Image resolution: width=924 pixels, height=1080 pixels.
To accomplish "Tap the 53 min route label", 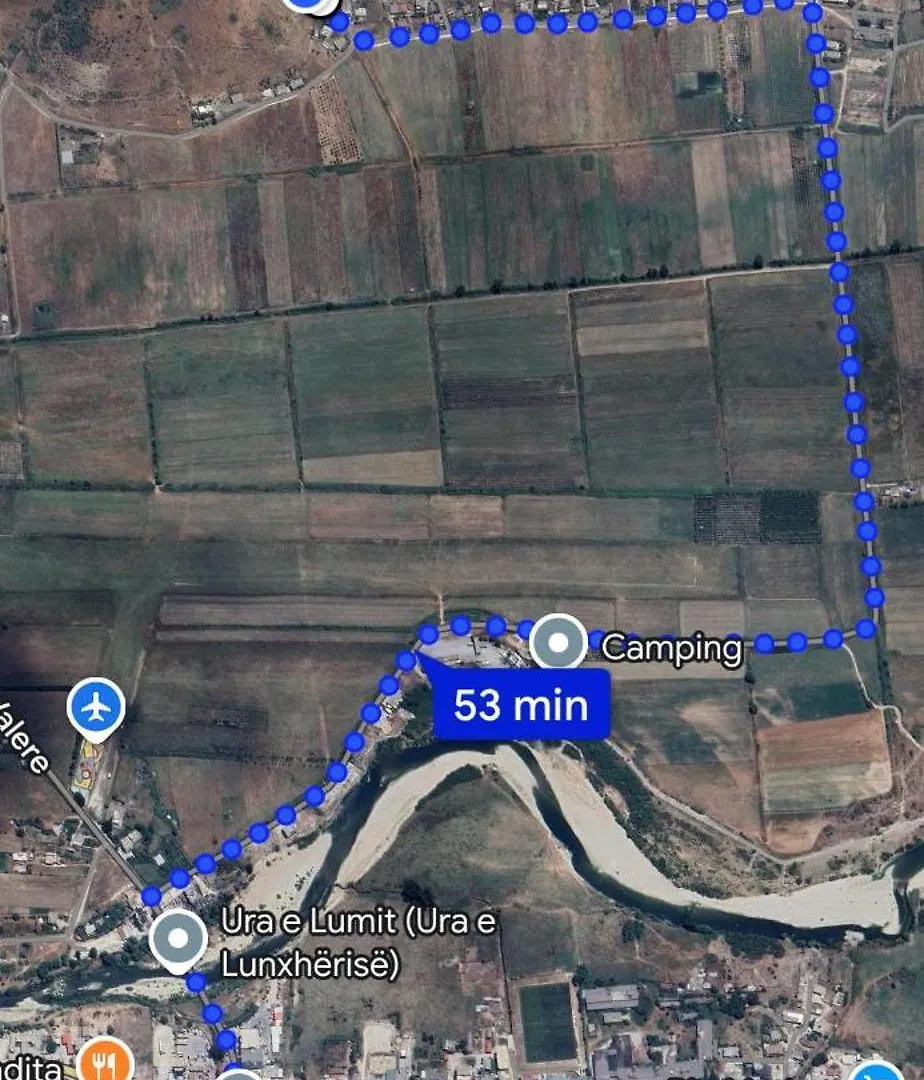I will tap(521, 705).
